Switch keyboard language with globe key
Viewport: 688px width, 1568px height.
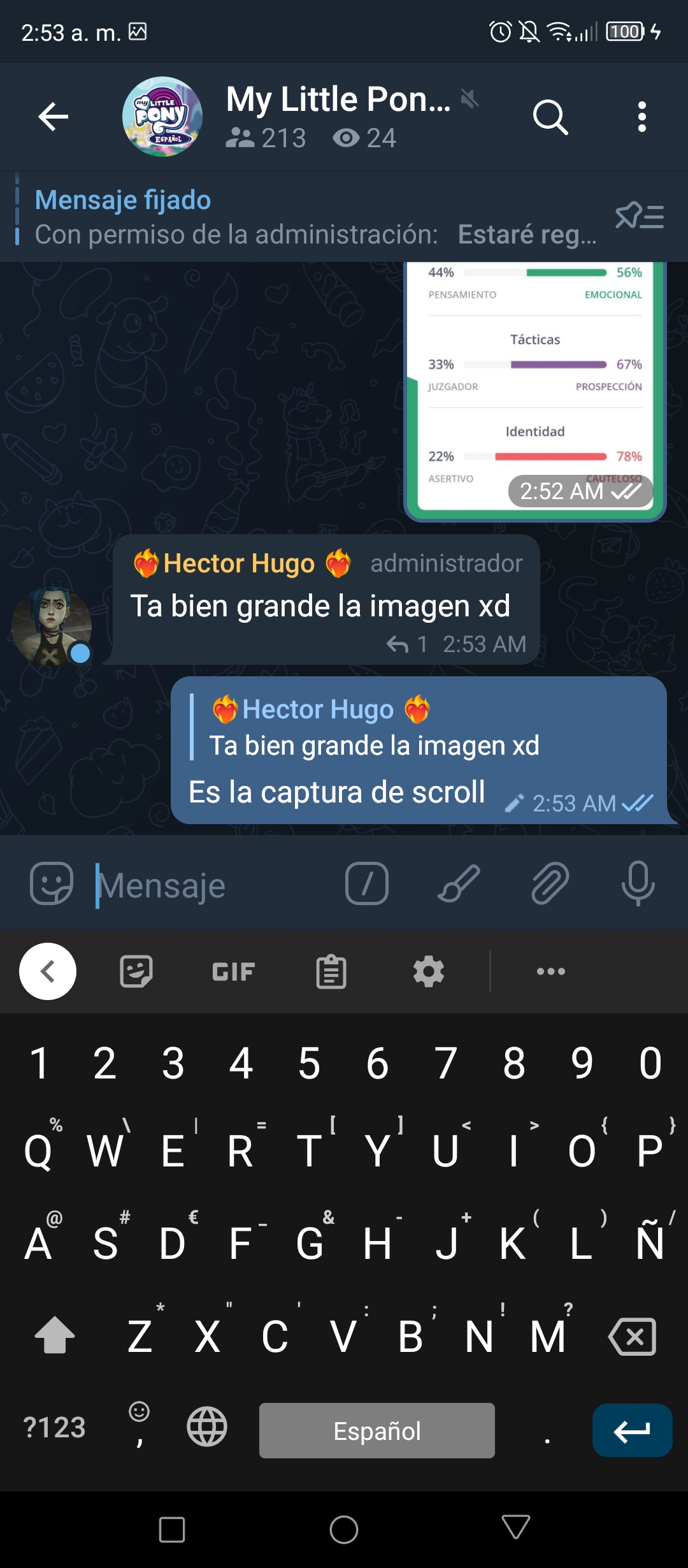[207, 1426]
